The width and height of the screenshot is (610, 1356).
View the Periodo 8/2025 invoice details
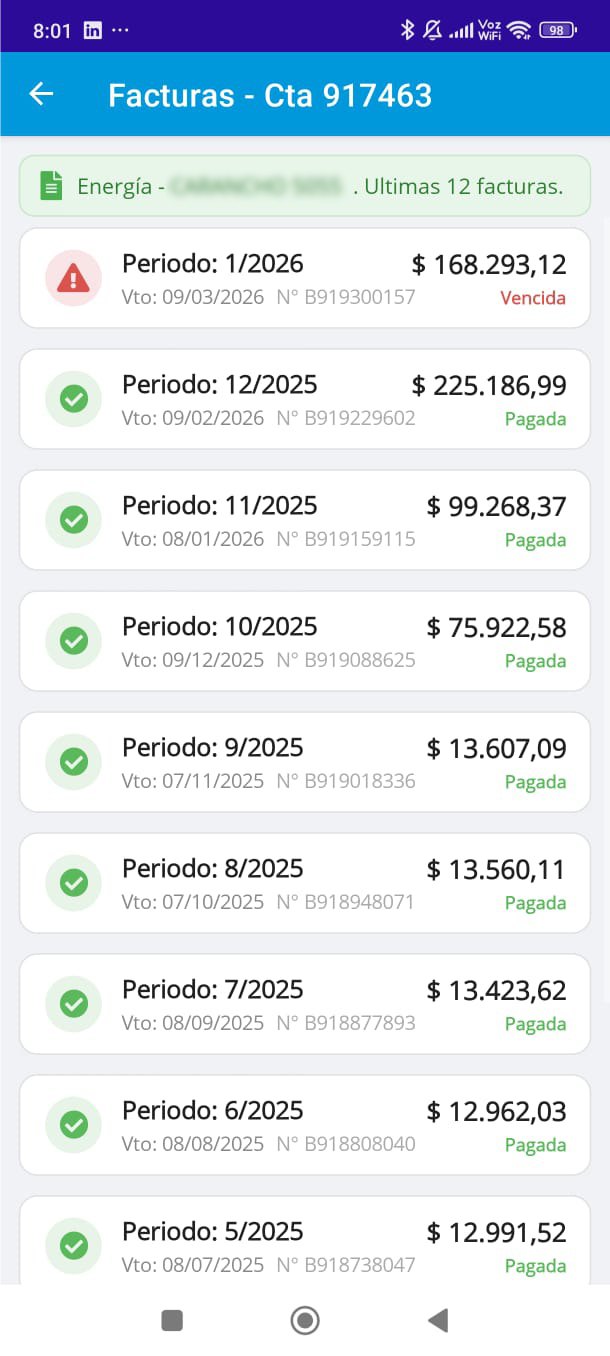(x=304, y=883)
